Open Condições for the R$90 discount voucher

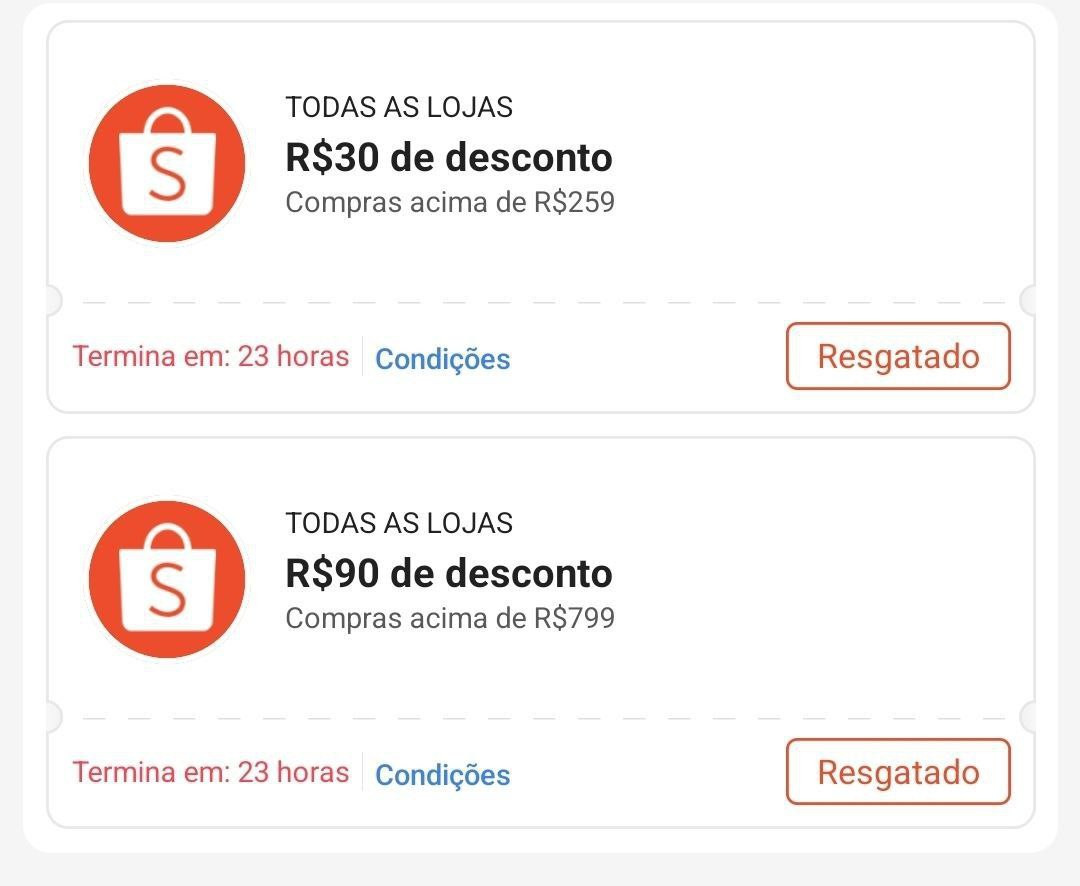(442, 775)
